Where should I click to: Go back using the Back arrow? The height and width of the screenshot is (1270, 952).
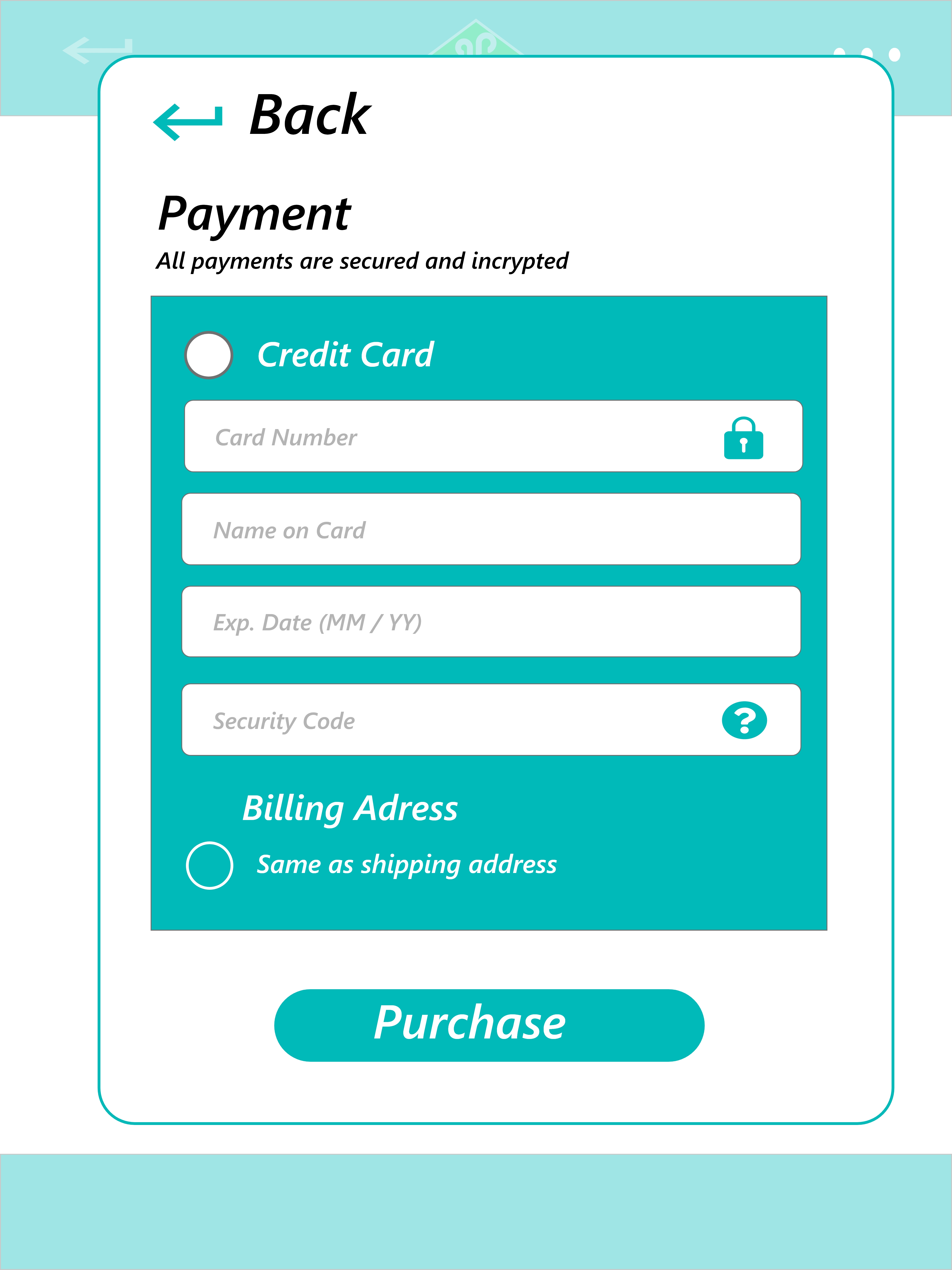pos(188,121)
